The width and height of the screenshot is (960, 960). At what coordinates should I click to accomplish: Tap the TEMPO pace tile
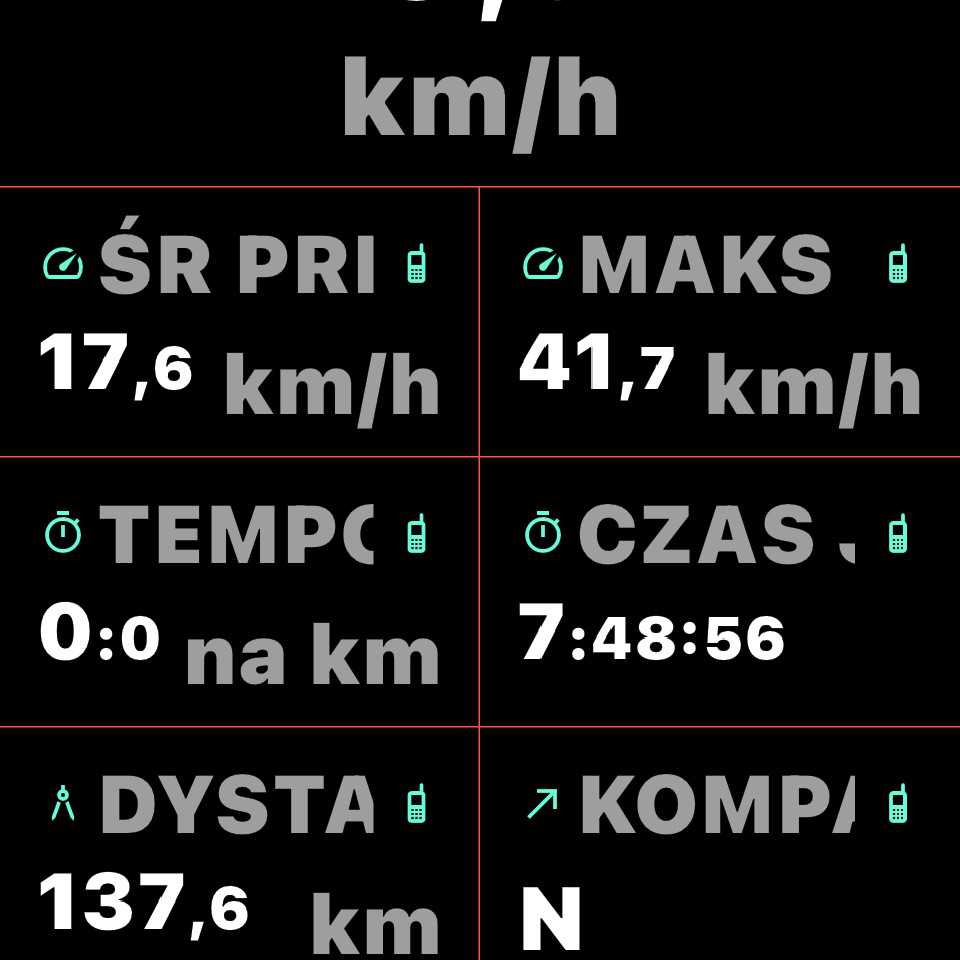pyautogui.click(x=240, y=592)
